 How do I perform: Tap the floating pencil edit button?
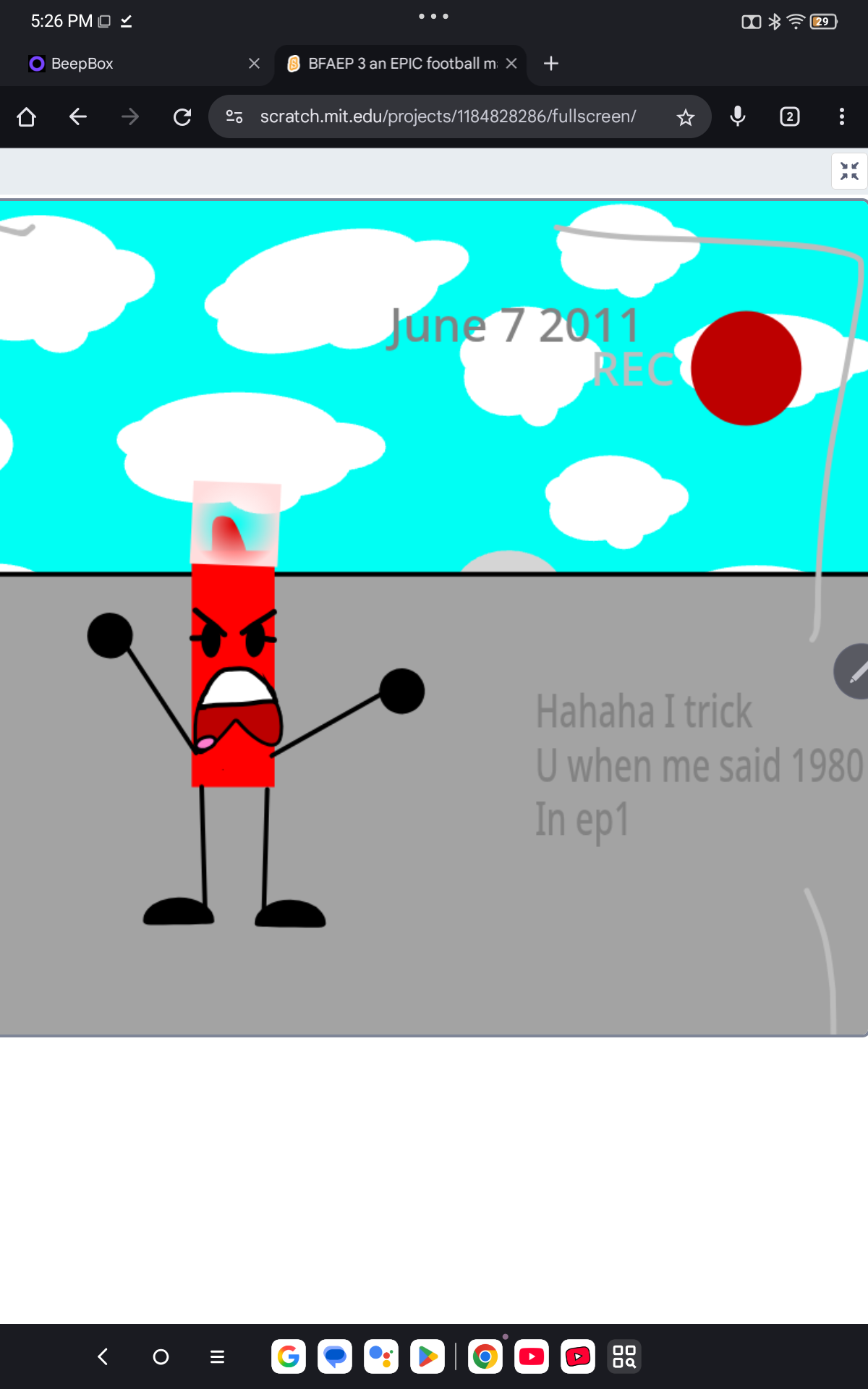(x=854, y=672)
